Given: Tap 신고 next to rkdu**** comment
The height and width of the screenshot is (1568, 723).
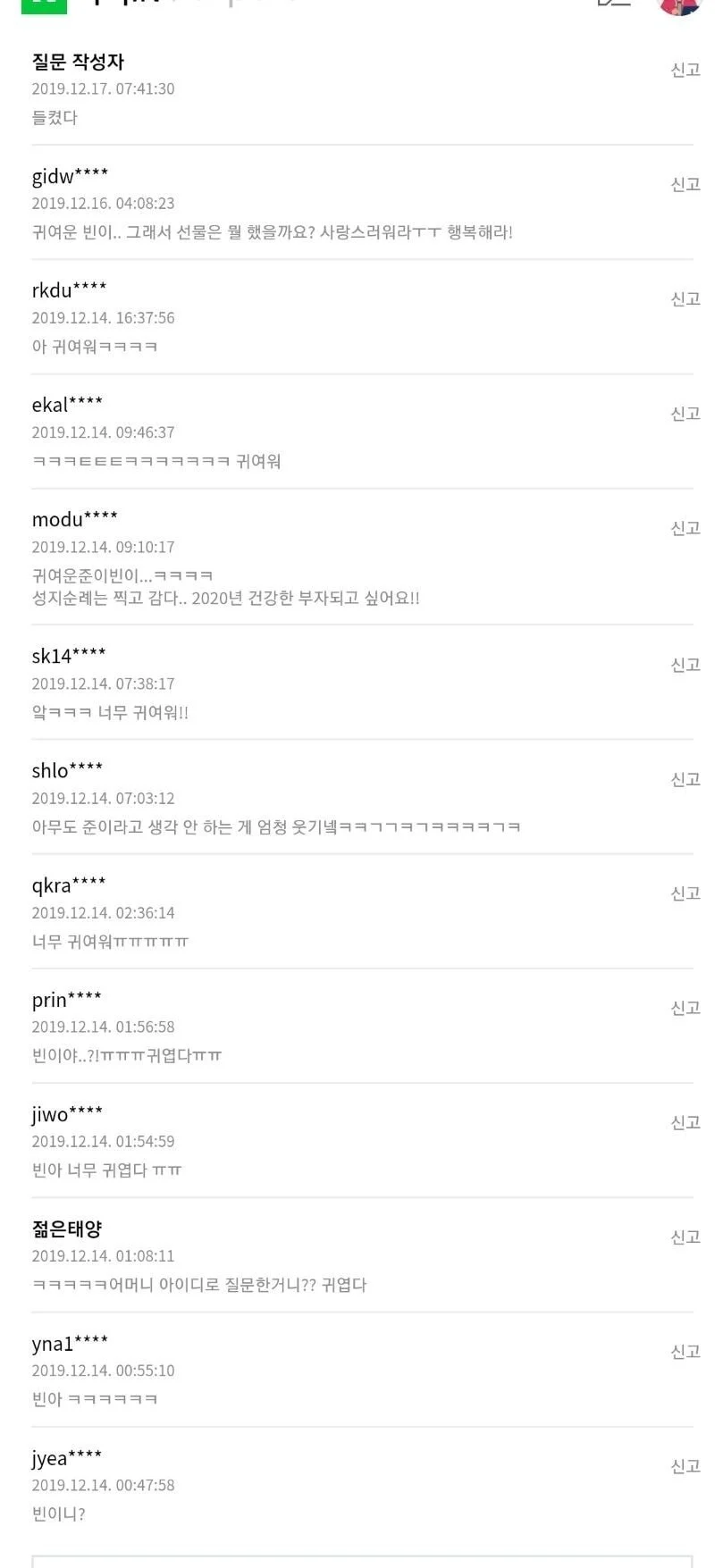Looking at the screenshot, I should coord(685,298).
